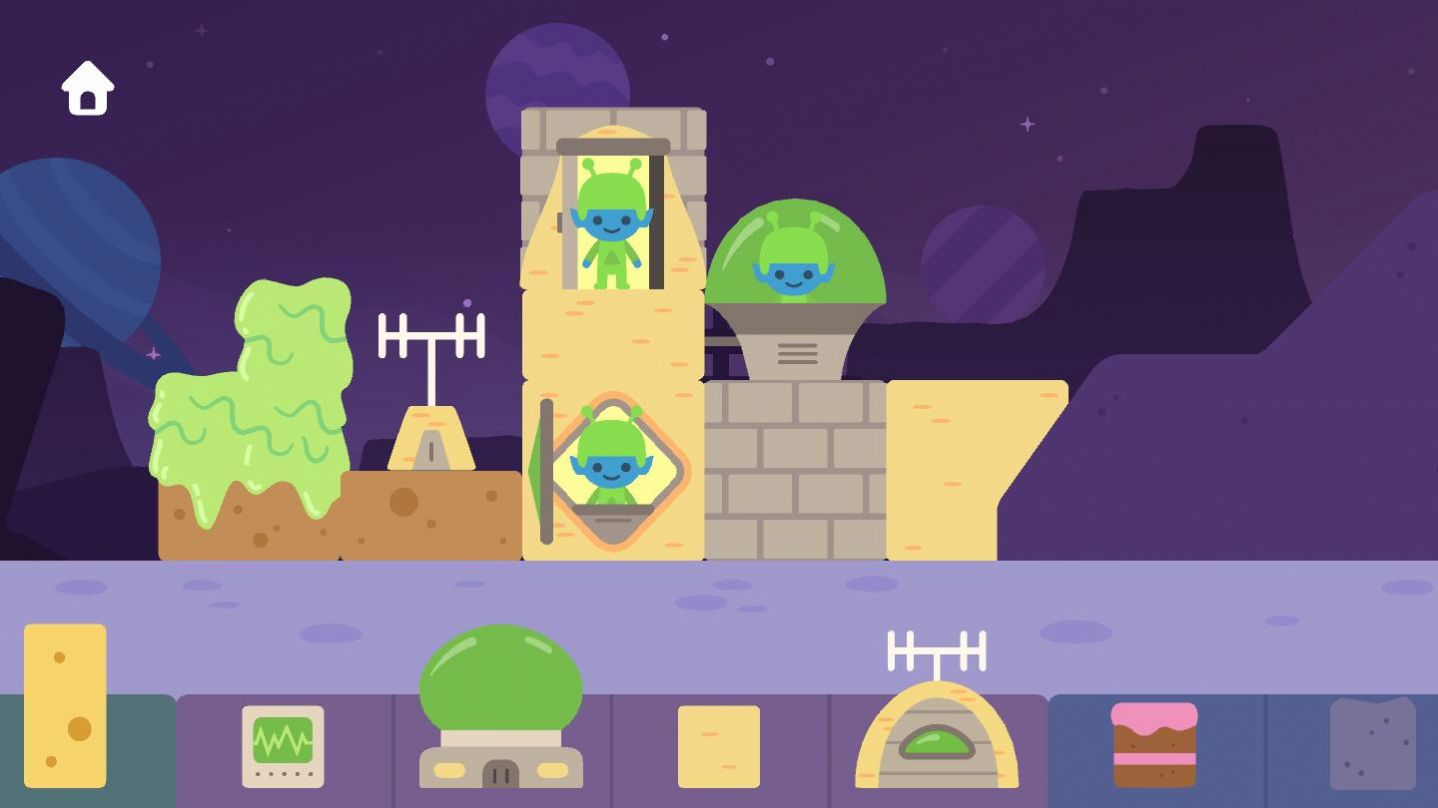Tap the alien in the diamond window
Screen dimensions: 1438x808
tap(611, 464)
